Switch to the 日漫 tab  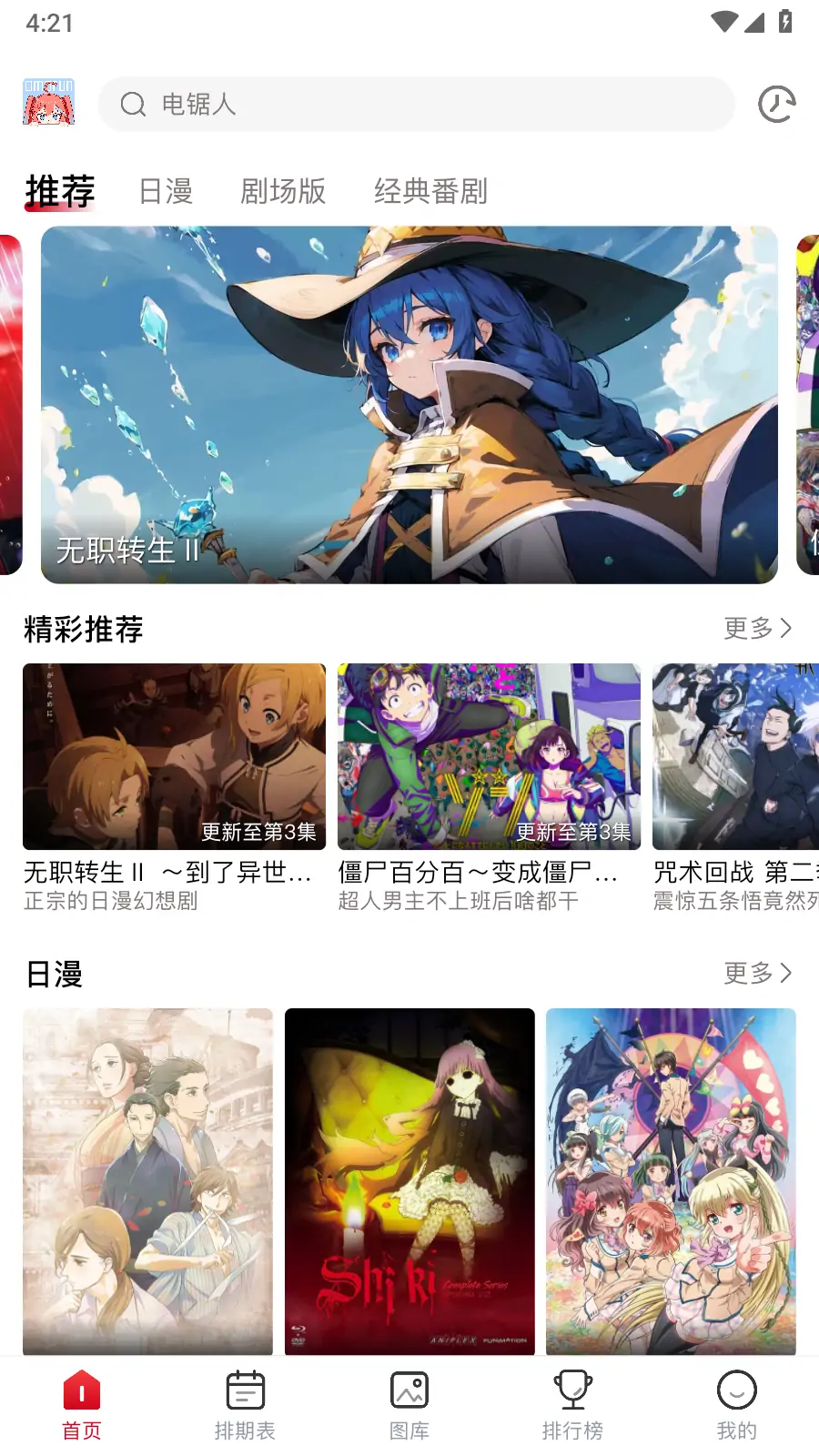click(165, 192)
